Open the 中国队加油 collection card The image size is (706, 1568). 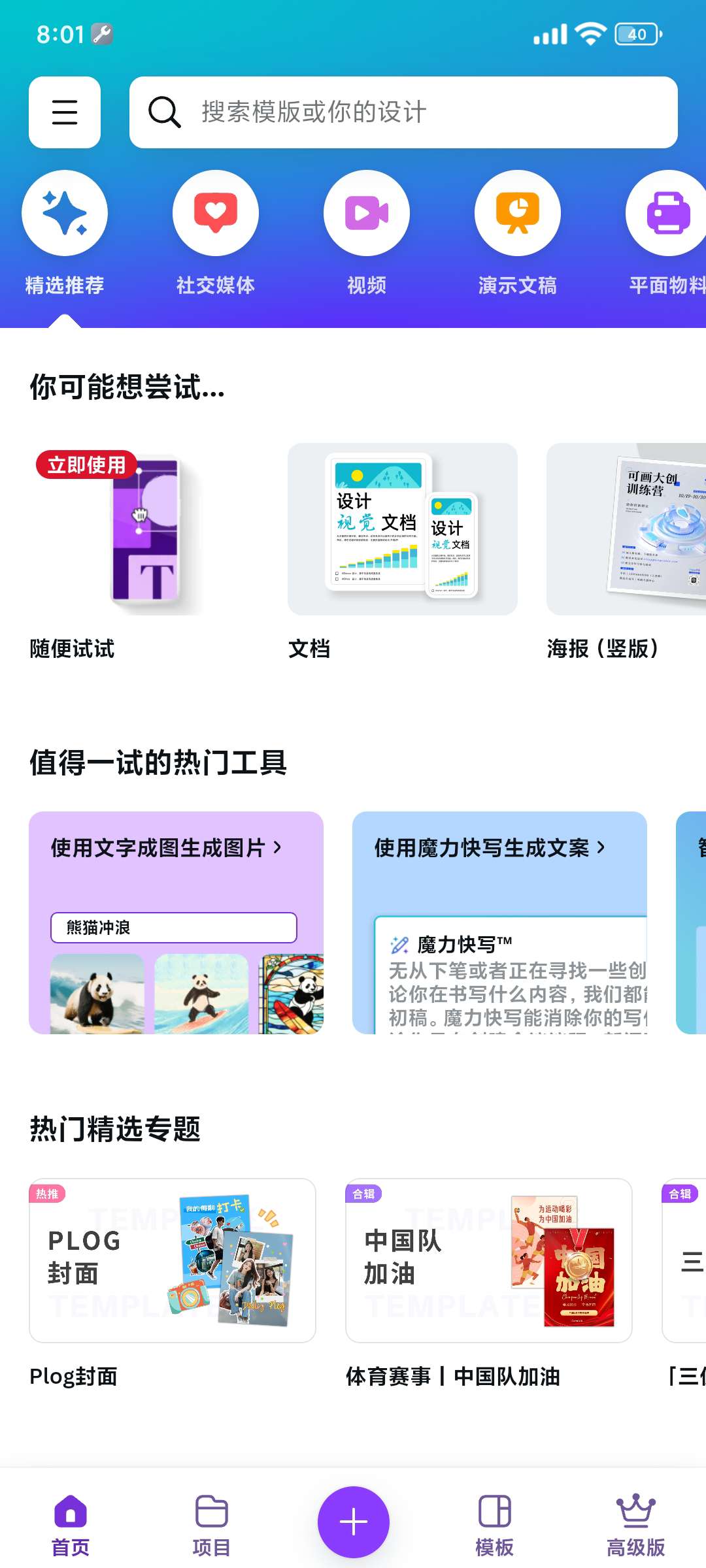488,1261
